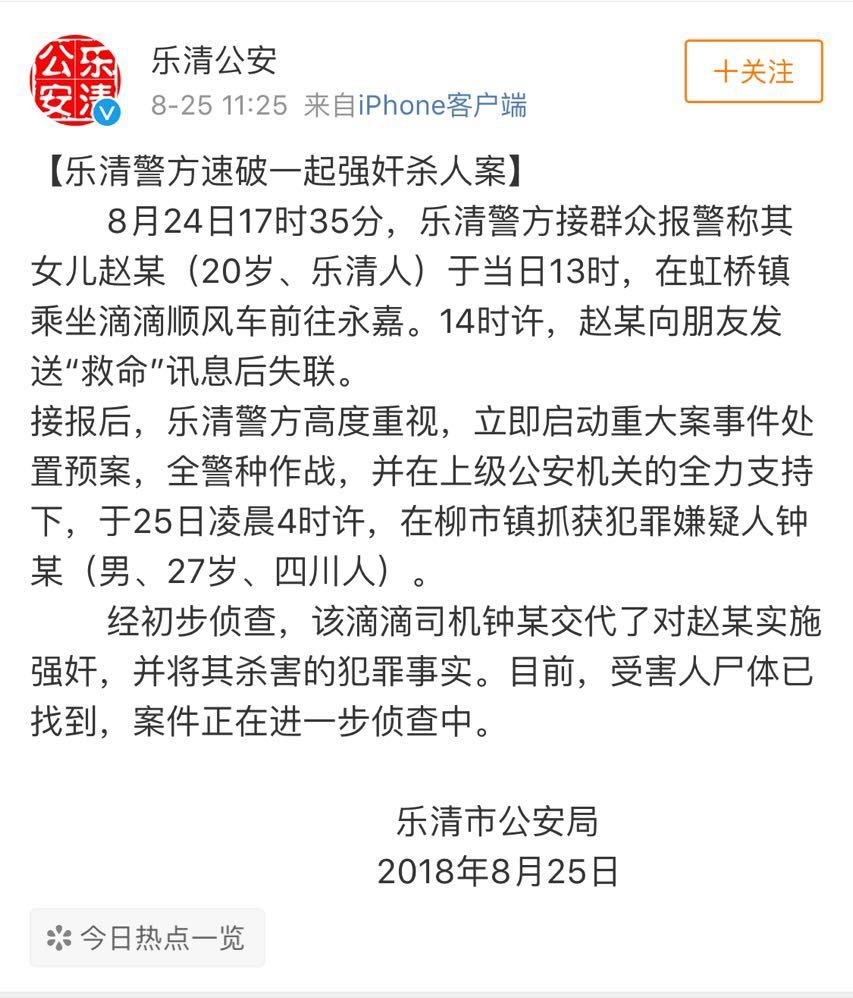Click the 2018年8月25日 date line
853x998 pixels.
tap(497, 870)
